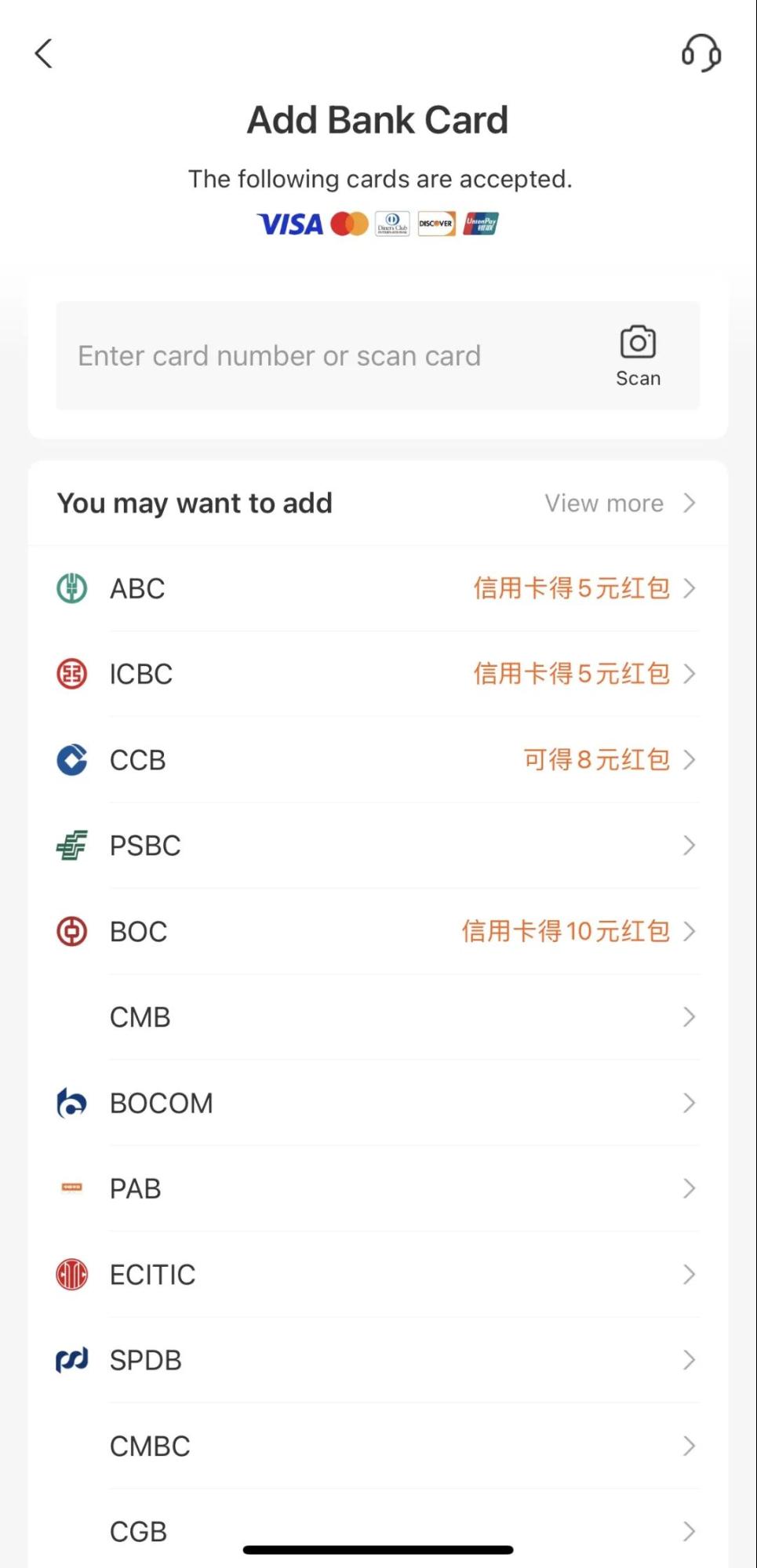Select the CMBC bank row

[377, 1446]
